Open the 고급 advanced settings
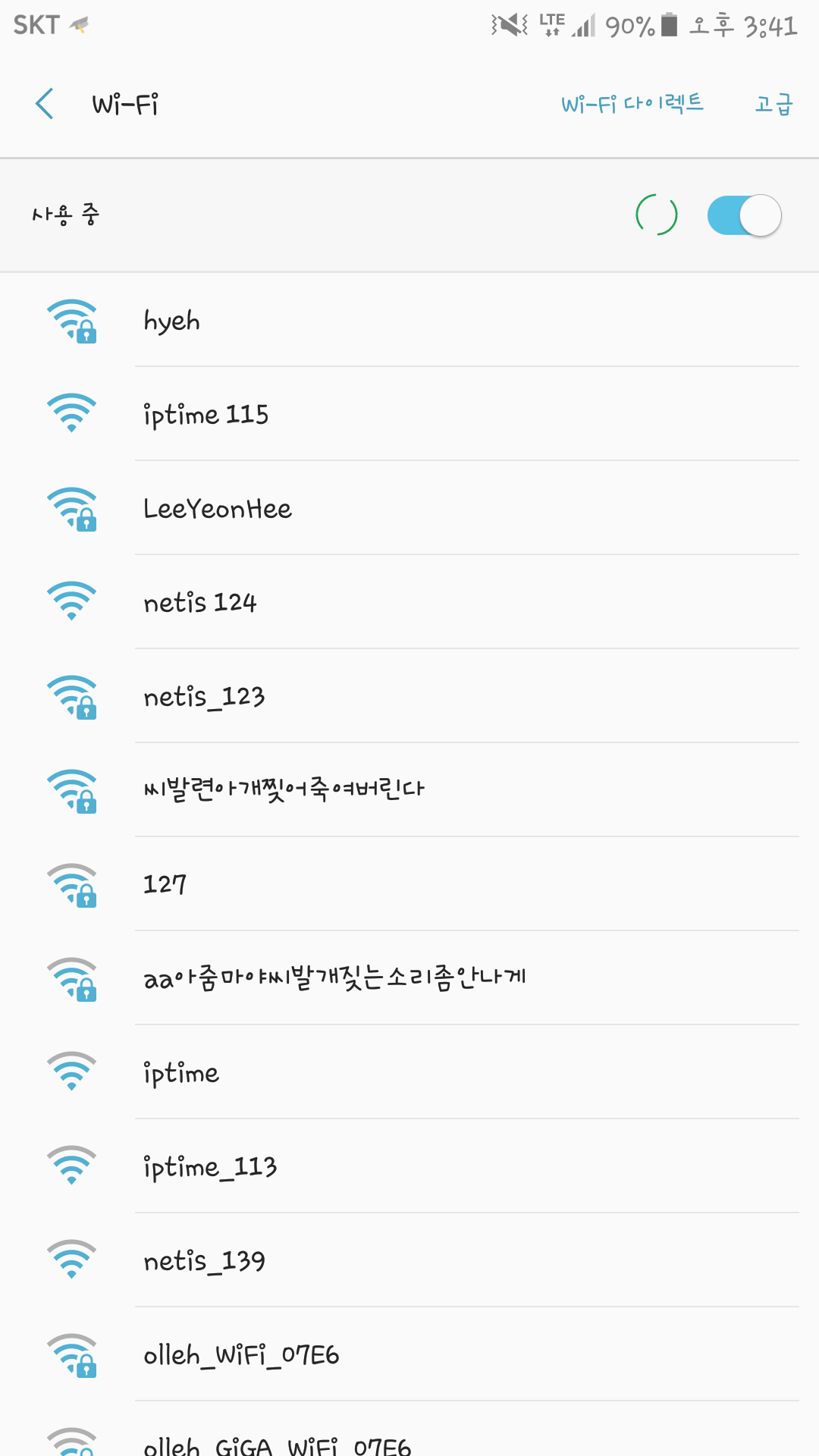The image size is (819, 1456). point(773,104)
